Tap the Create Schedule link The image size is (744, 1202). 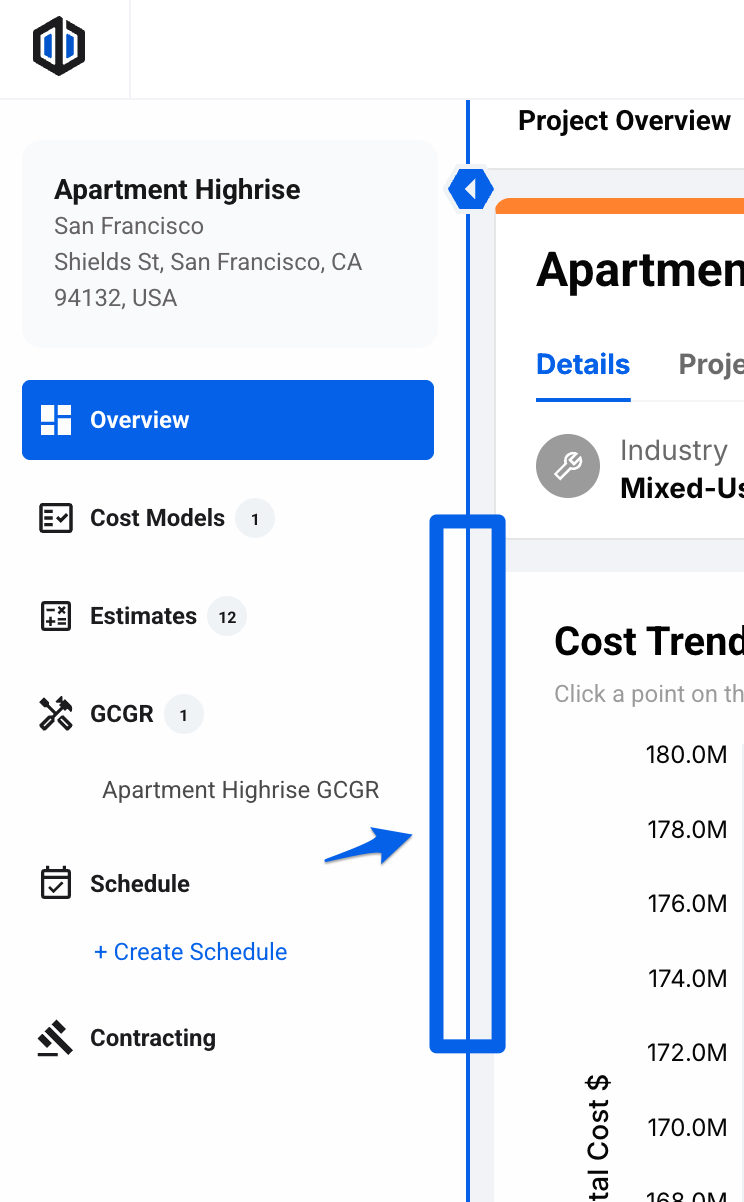click(x=190, y=952)
